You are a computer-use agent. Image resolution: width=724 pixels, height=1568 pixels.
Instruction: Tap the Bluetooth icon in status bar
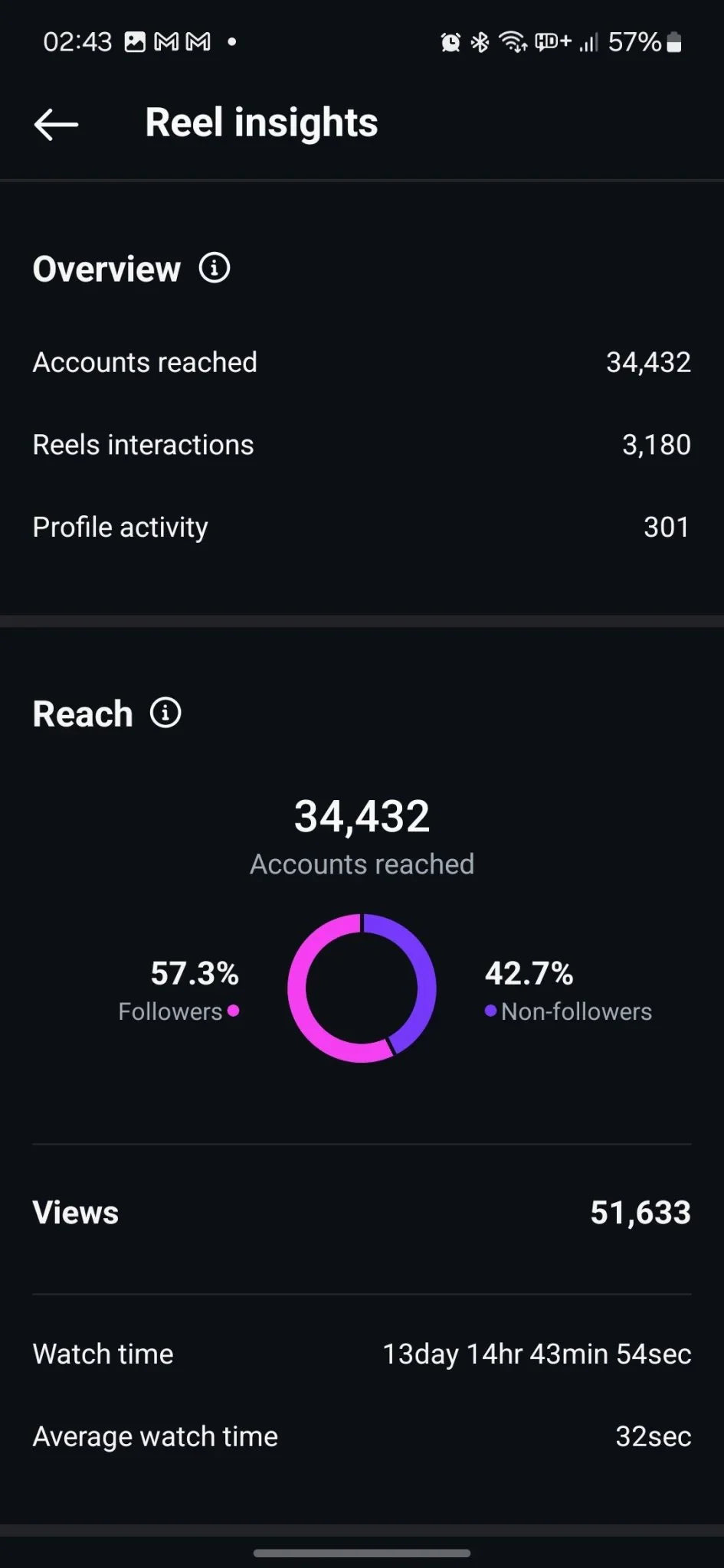(x=481, y=42)
